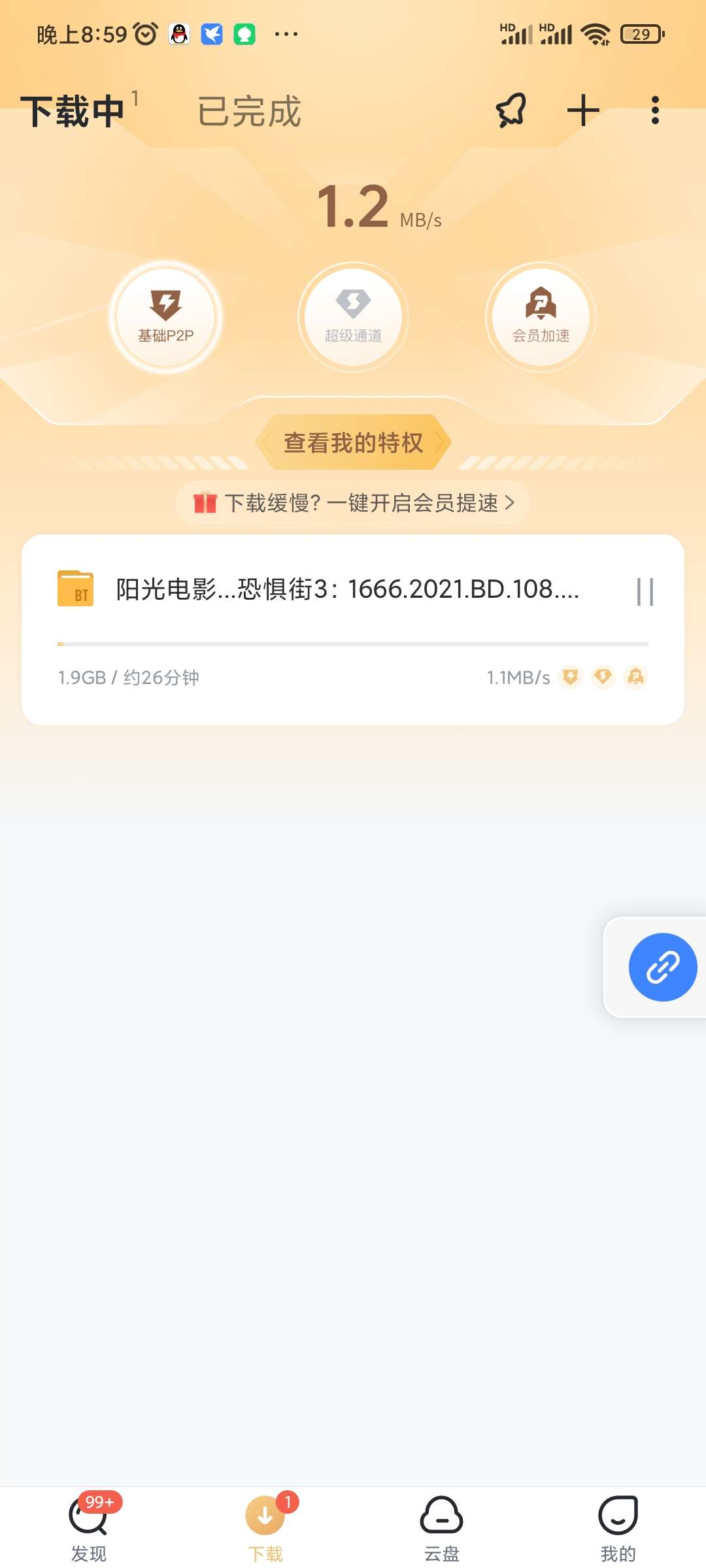This screenshot has width=706, height=1568.
Task: Open the three-dot overflow menu
Action: click(x=654, y=110)
